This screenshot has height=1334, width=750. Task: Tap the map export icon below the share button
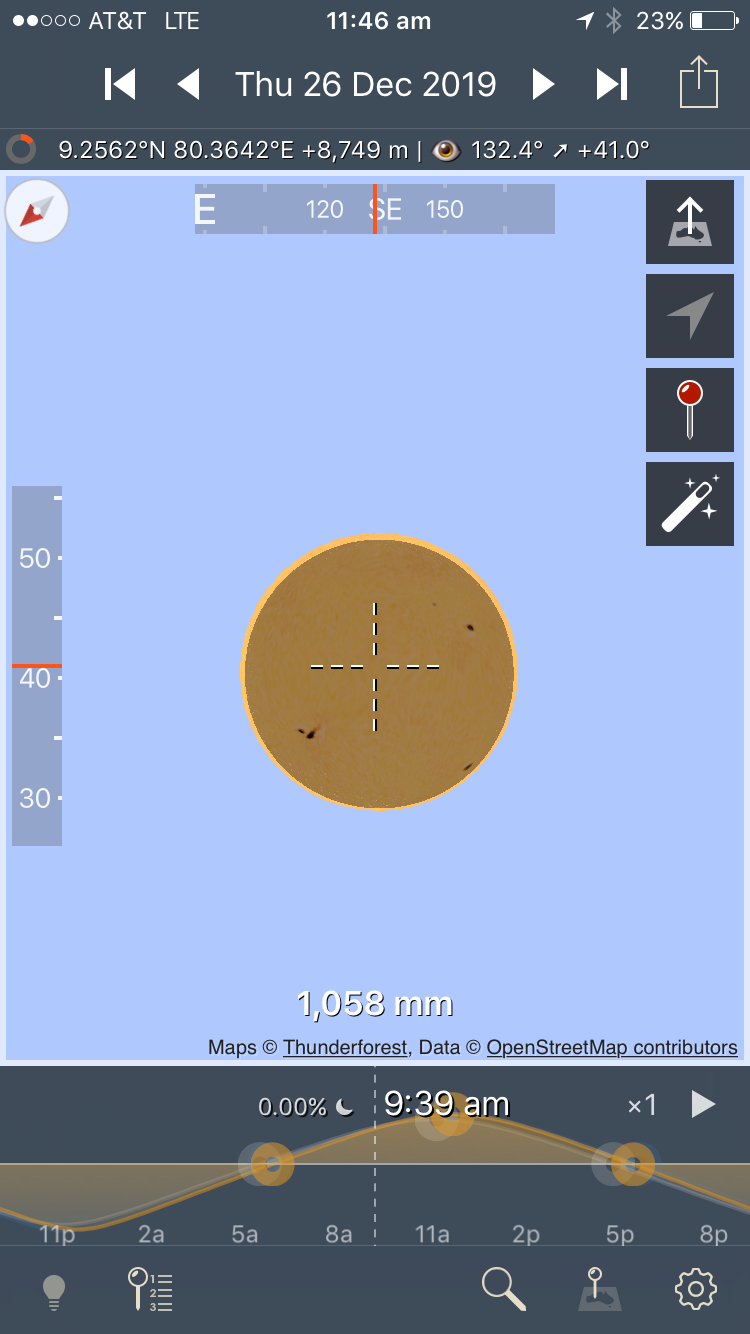pos(689,221)
